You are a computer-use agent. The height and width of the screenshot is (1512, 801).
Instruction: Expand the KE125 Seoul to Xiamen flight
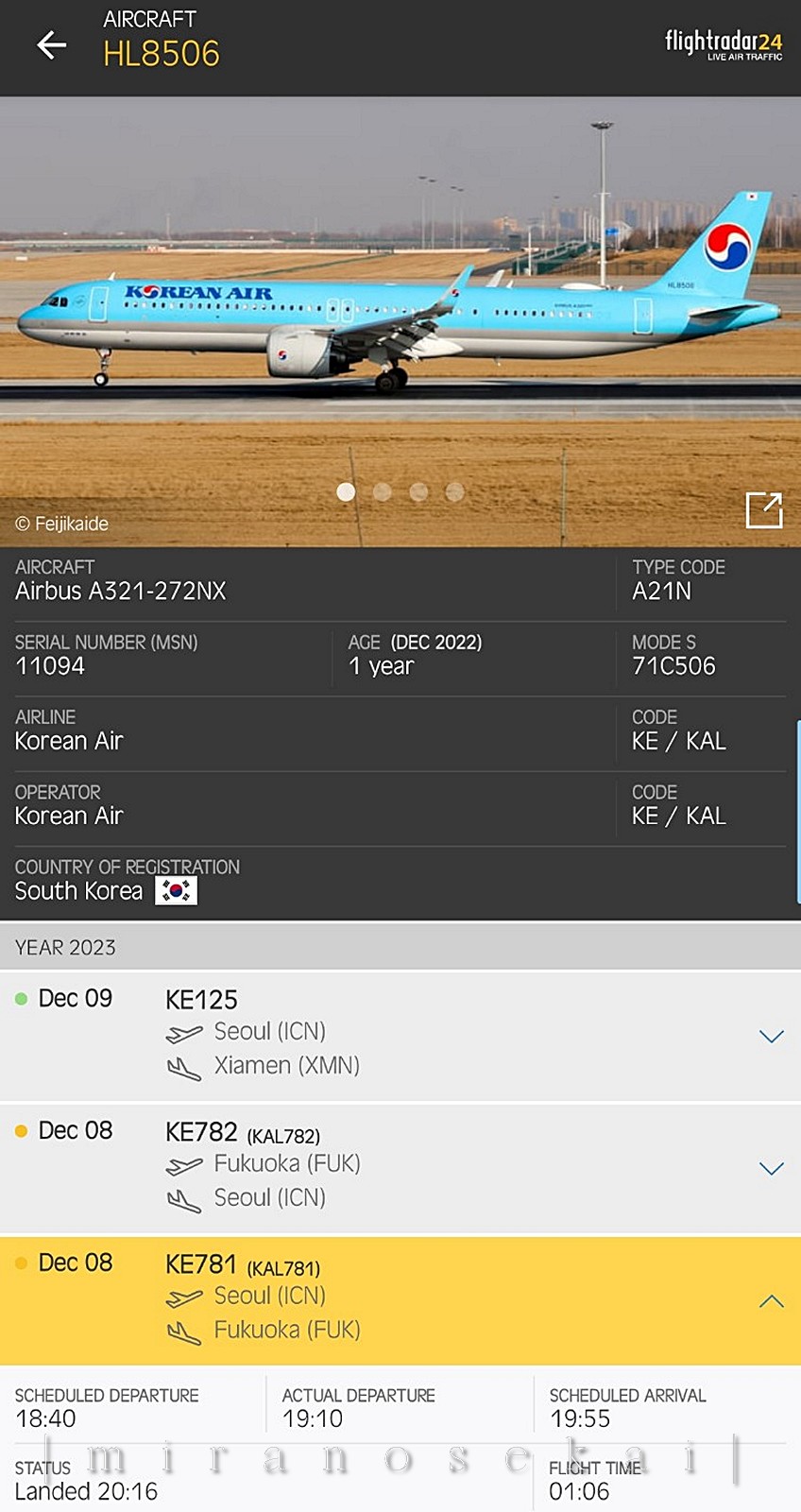point(771,1037)
